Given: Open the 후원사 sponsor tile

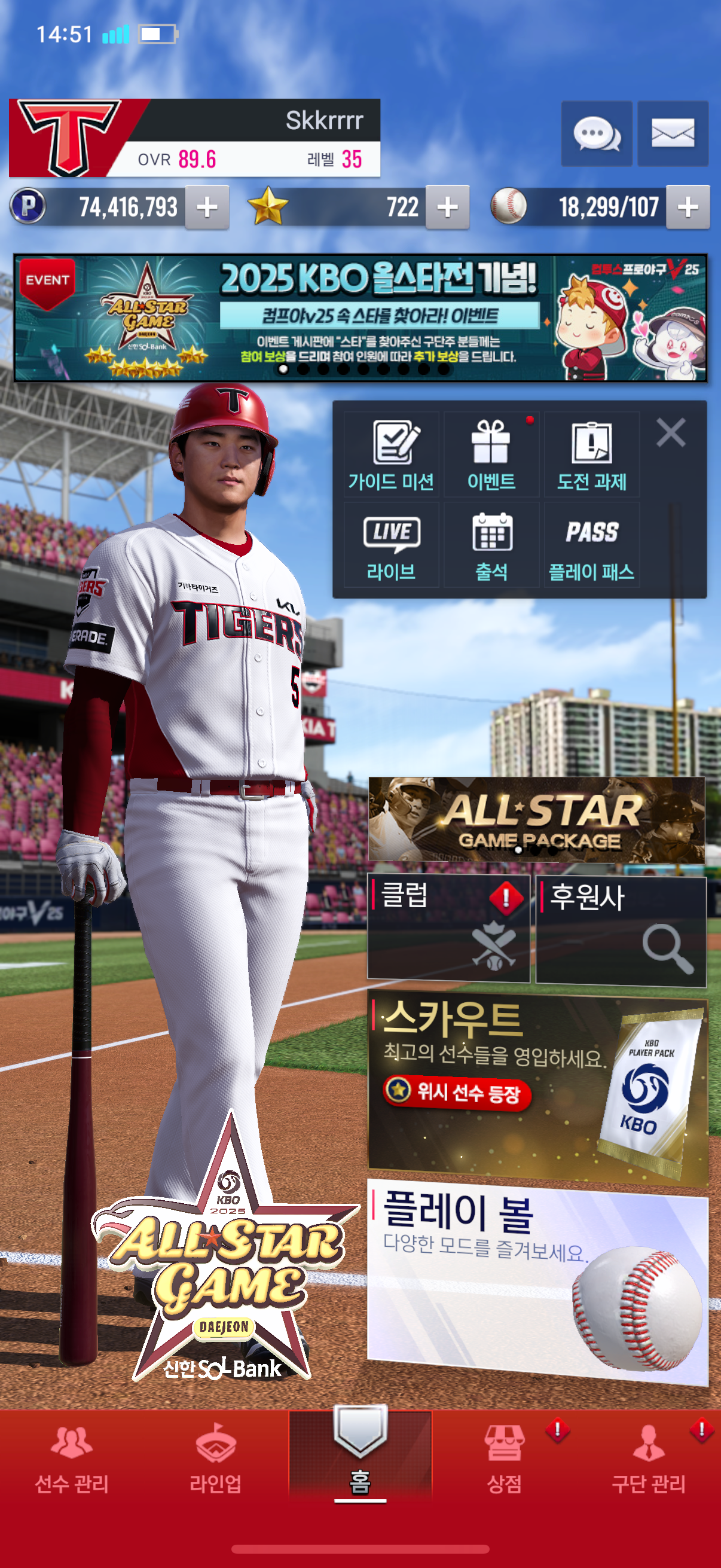Looking at the screenshot, I should coord(621,928).
